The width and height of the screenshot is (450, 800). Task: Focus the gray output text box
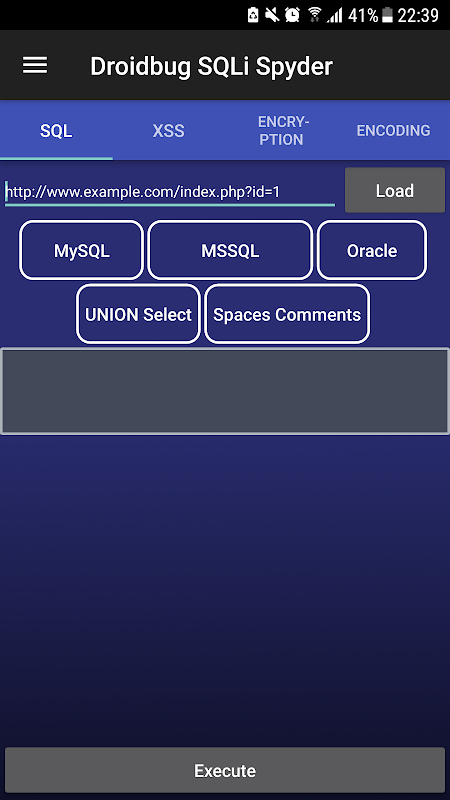tap(225, 391)
